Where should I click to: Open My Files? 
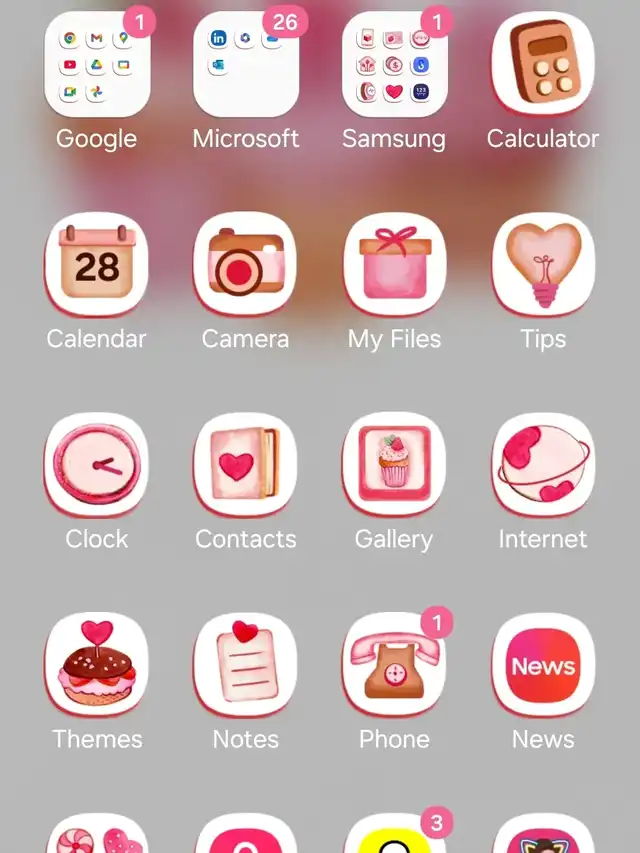(x=394, y=264)
